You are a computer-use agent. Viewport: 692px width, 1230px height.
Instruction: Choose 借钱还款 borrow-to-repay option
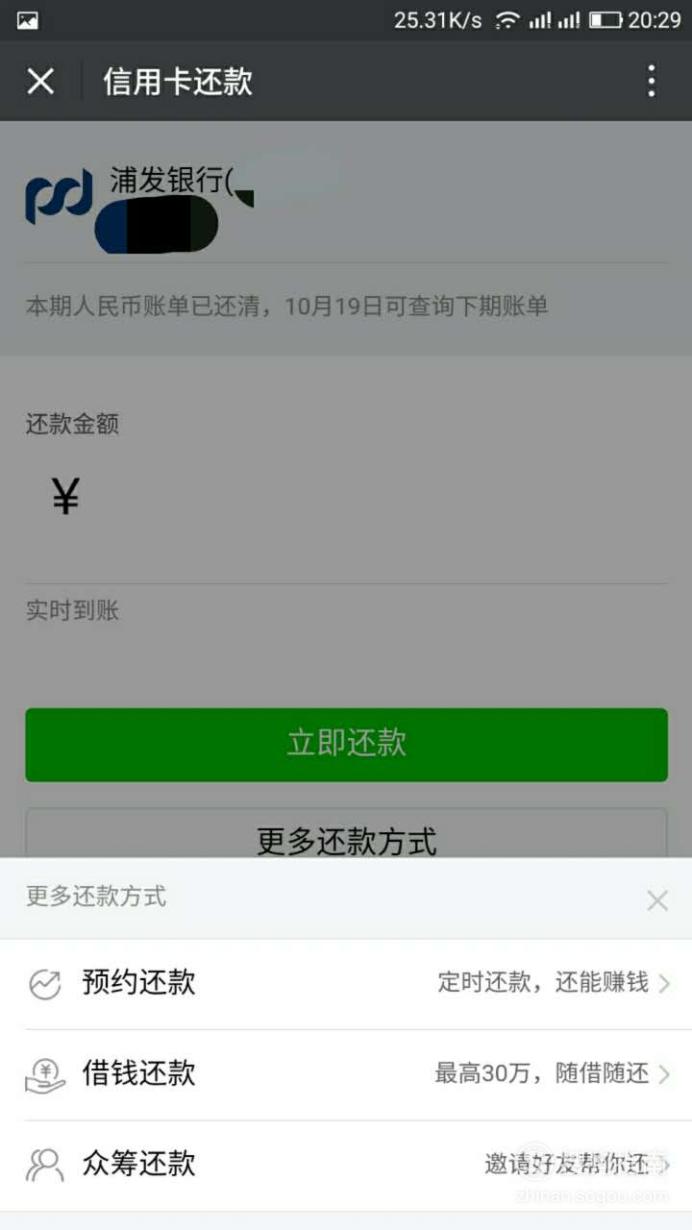pos(346,1075)
